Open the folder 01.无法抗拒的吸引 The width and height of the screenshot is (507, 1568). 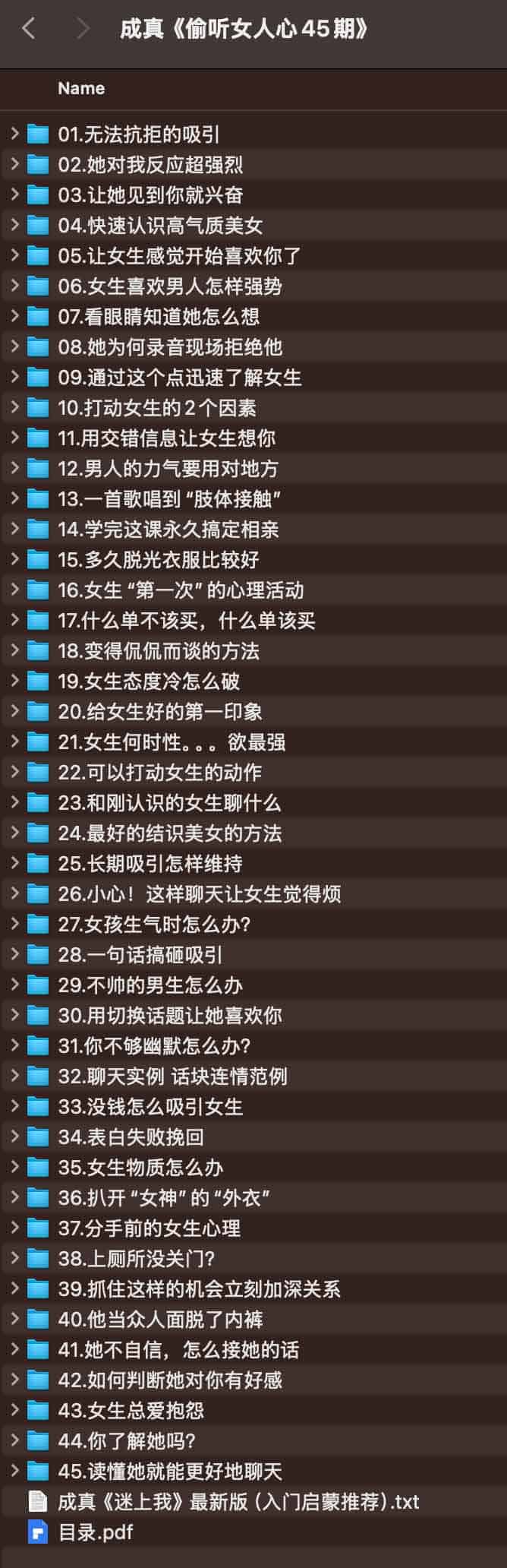[x=138, y=134]
